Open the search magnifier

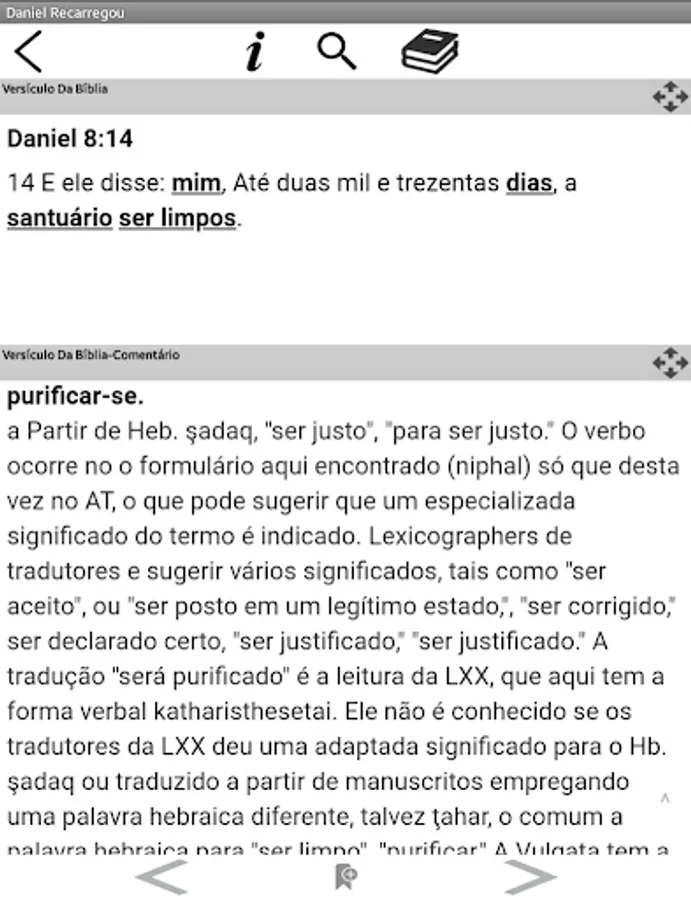click(337, 51)
